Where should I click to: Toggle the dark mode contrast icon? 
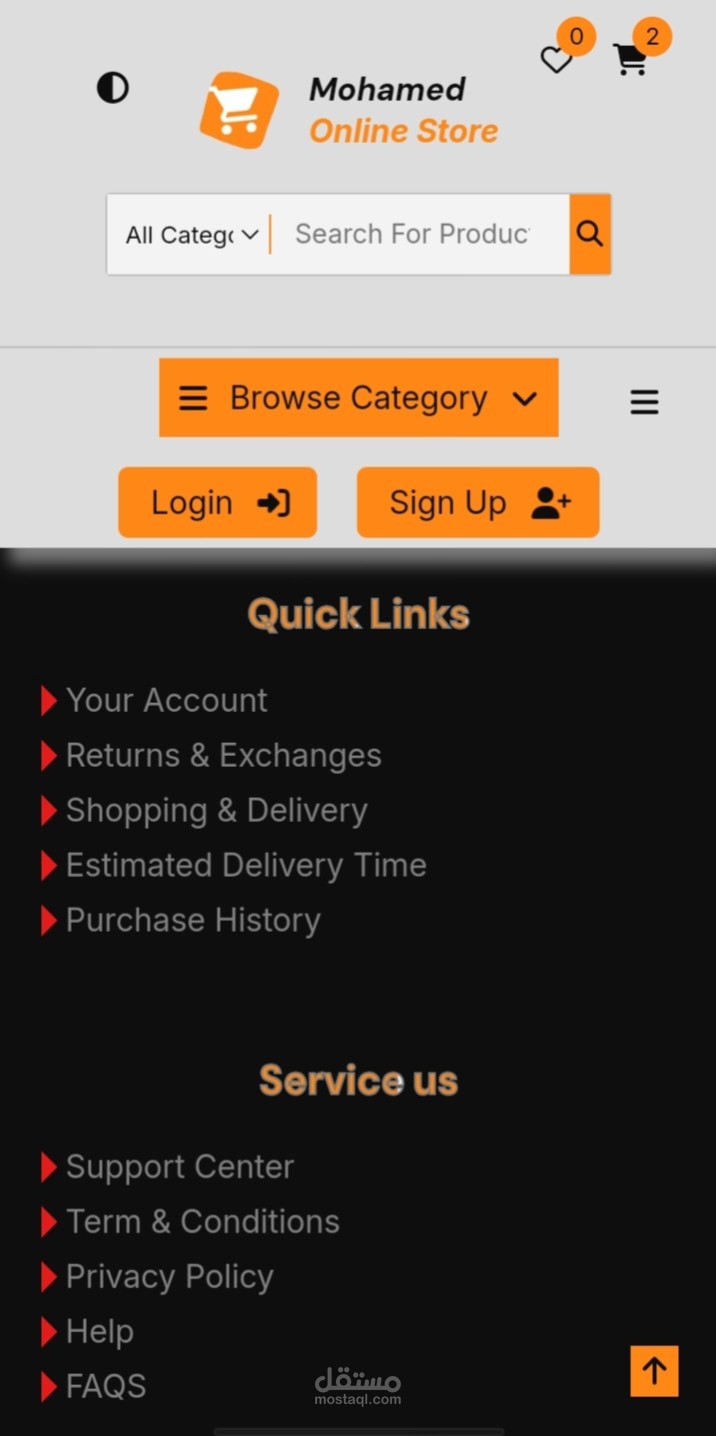(x=112, y=88)
